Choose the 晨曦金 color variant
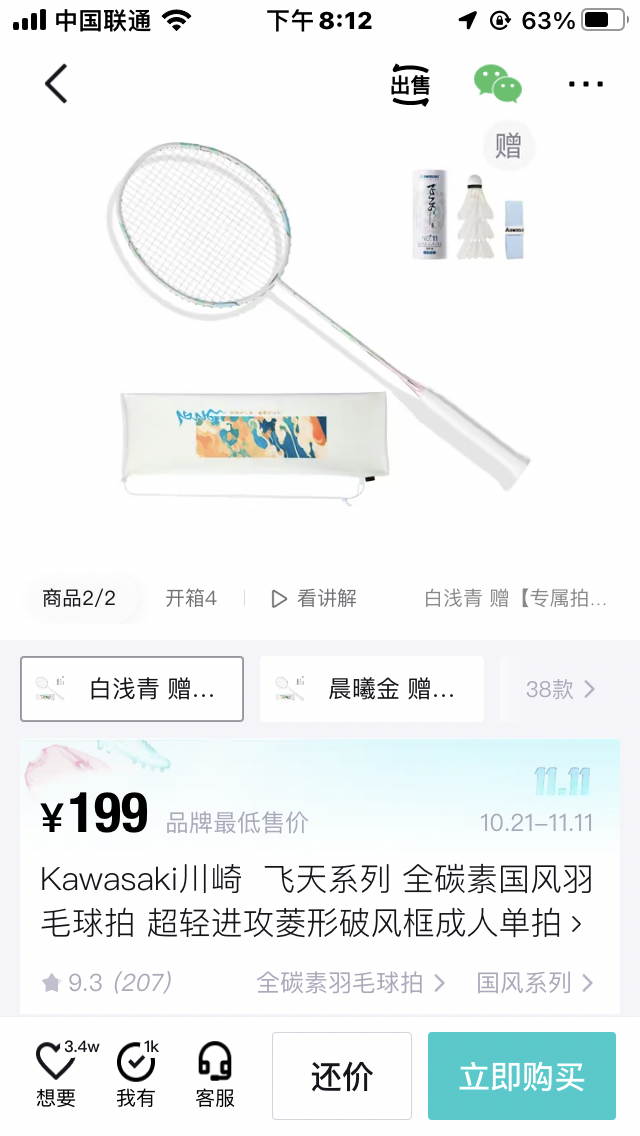The image size is (640, 1136). [372, 689]
